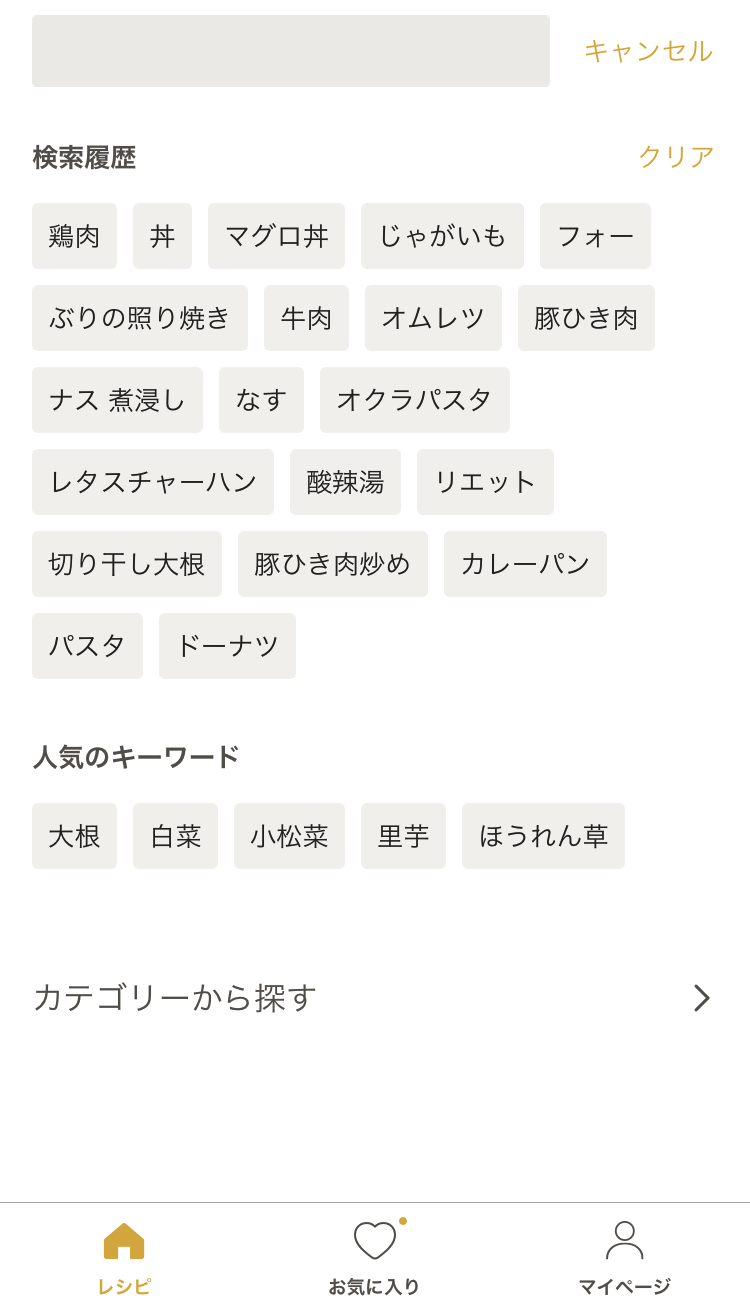Open カテゴリーから探す row

375,997
